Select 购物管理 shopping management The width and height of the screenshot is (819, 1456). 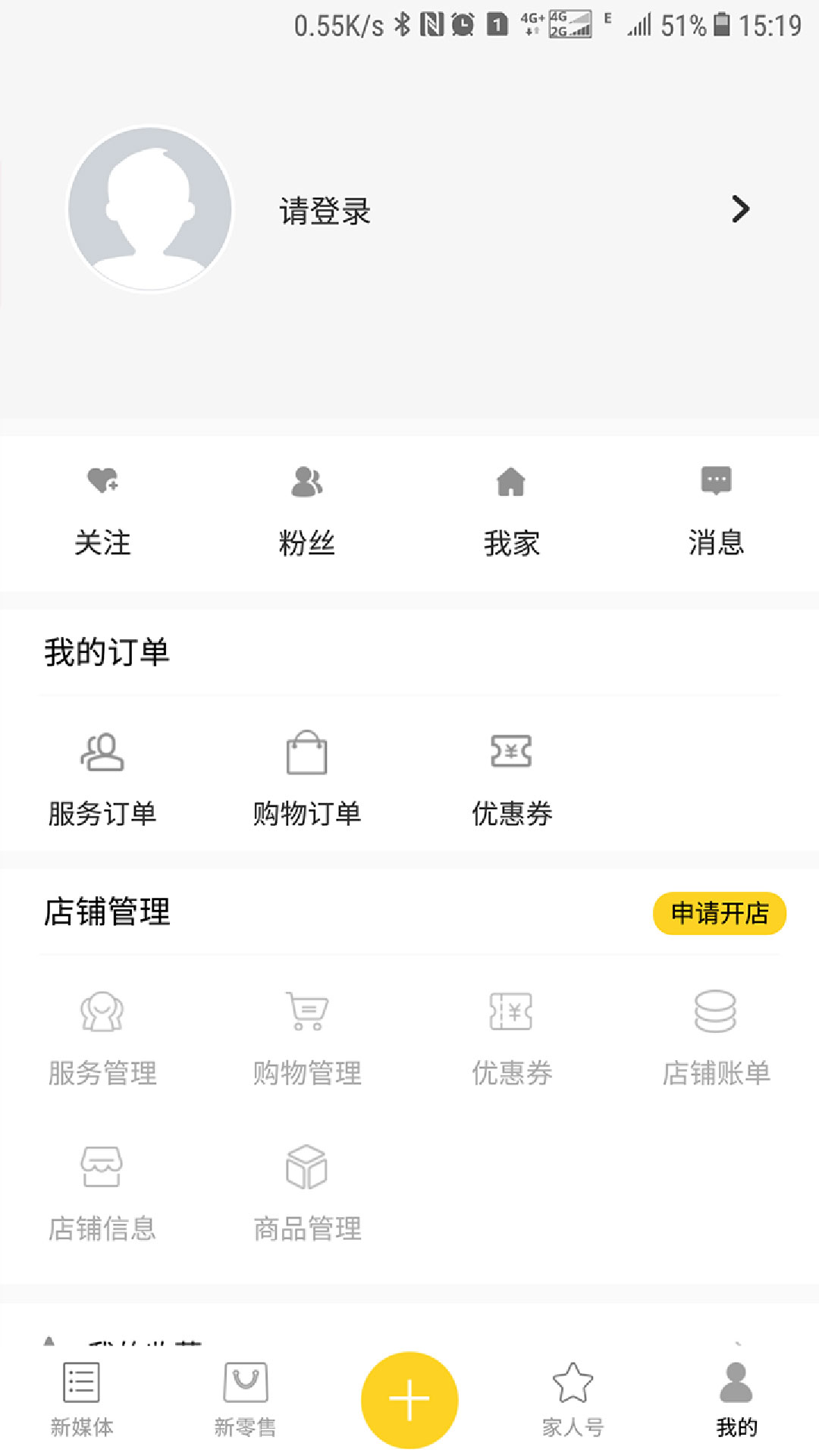(307, 1038)
